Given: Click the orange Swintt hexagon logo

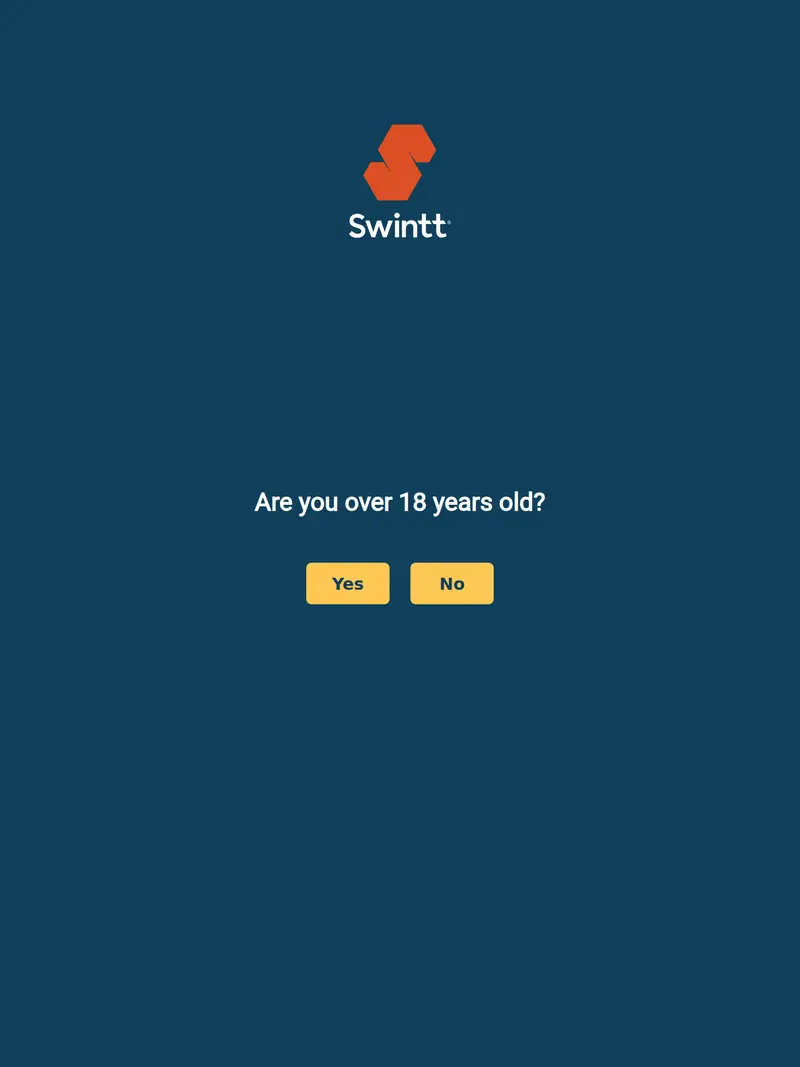Looking at the screenshot, I should (399, 160).
